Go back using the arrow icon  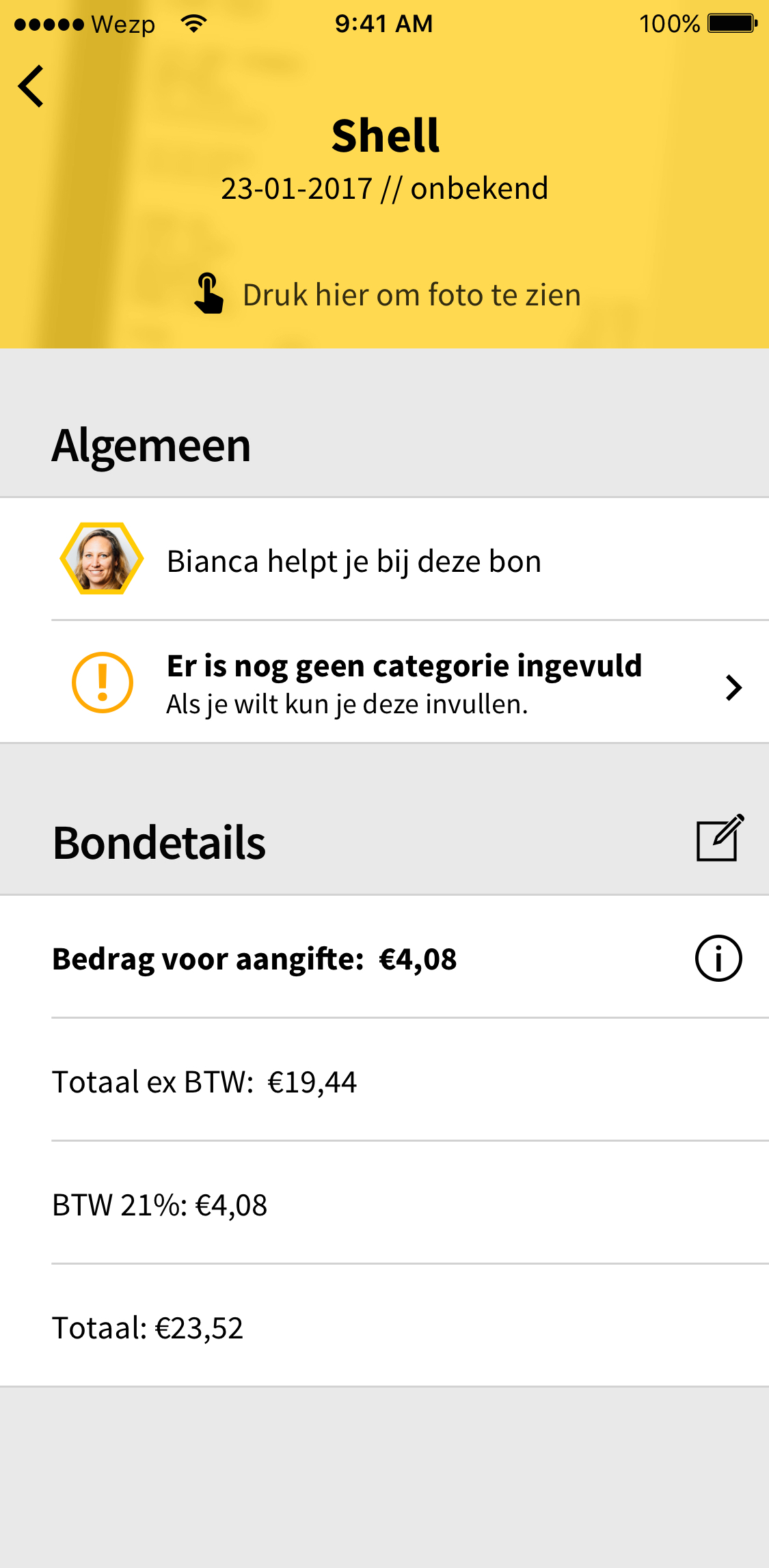coord(31,86)
